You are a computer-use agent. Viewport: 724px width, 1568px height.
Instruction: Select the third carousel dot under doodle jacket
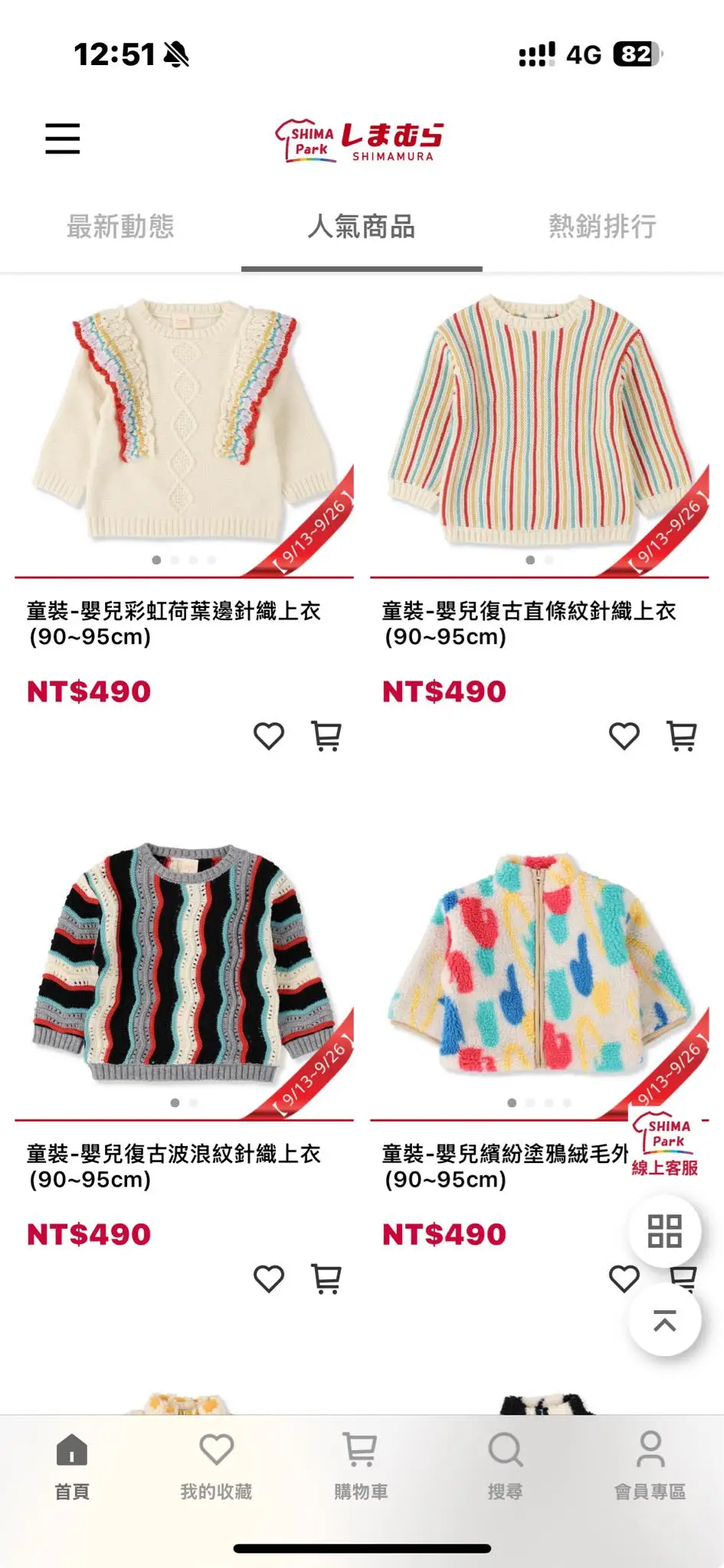pos(549,1103)
